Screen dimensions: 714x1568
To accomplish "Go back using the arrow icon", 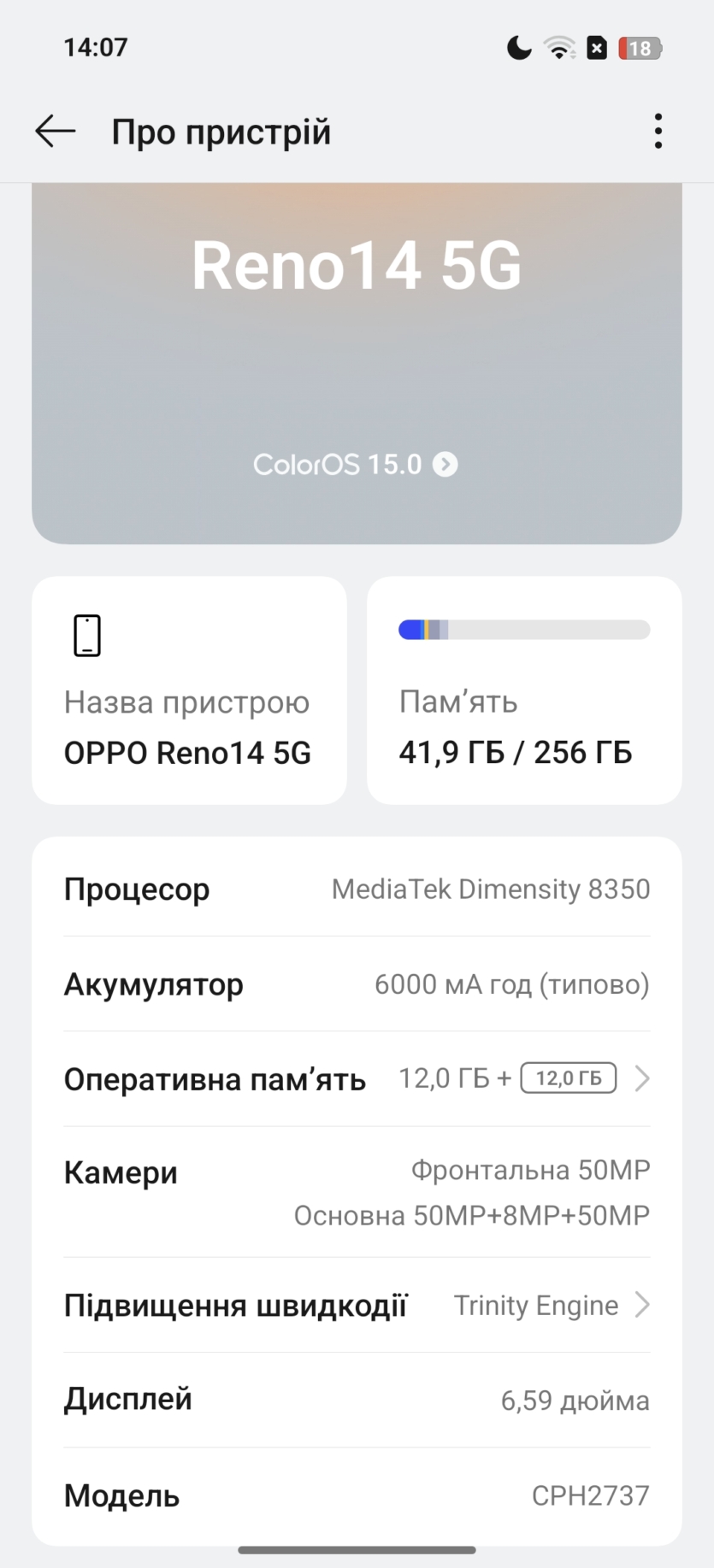I will click(56, 132).
